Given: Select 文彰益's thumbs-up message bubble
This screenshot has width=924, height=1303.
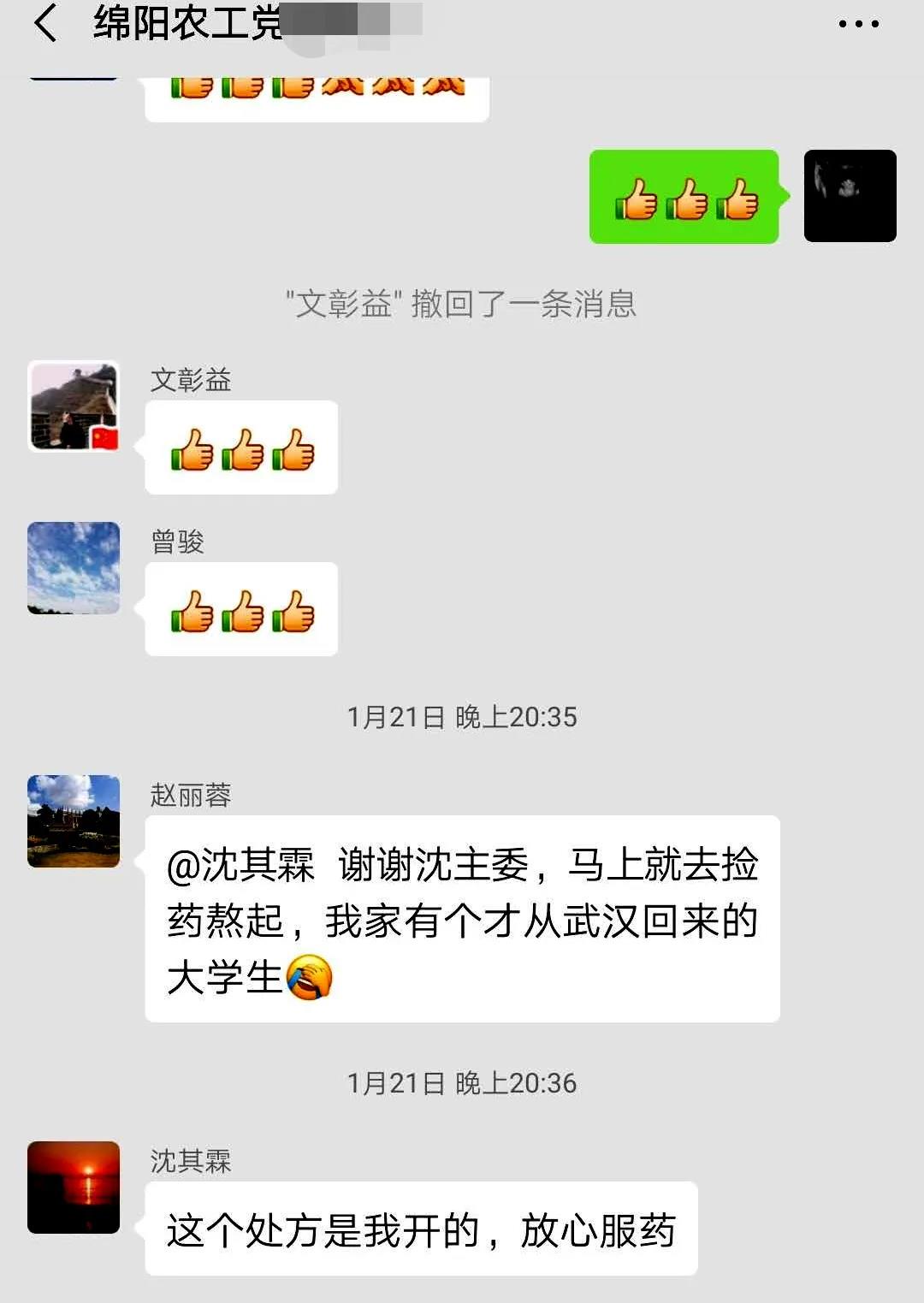Looking at the screenshot, I should point(241,447).
